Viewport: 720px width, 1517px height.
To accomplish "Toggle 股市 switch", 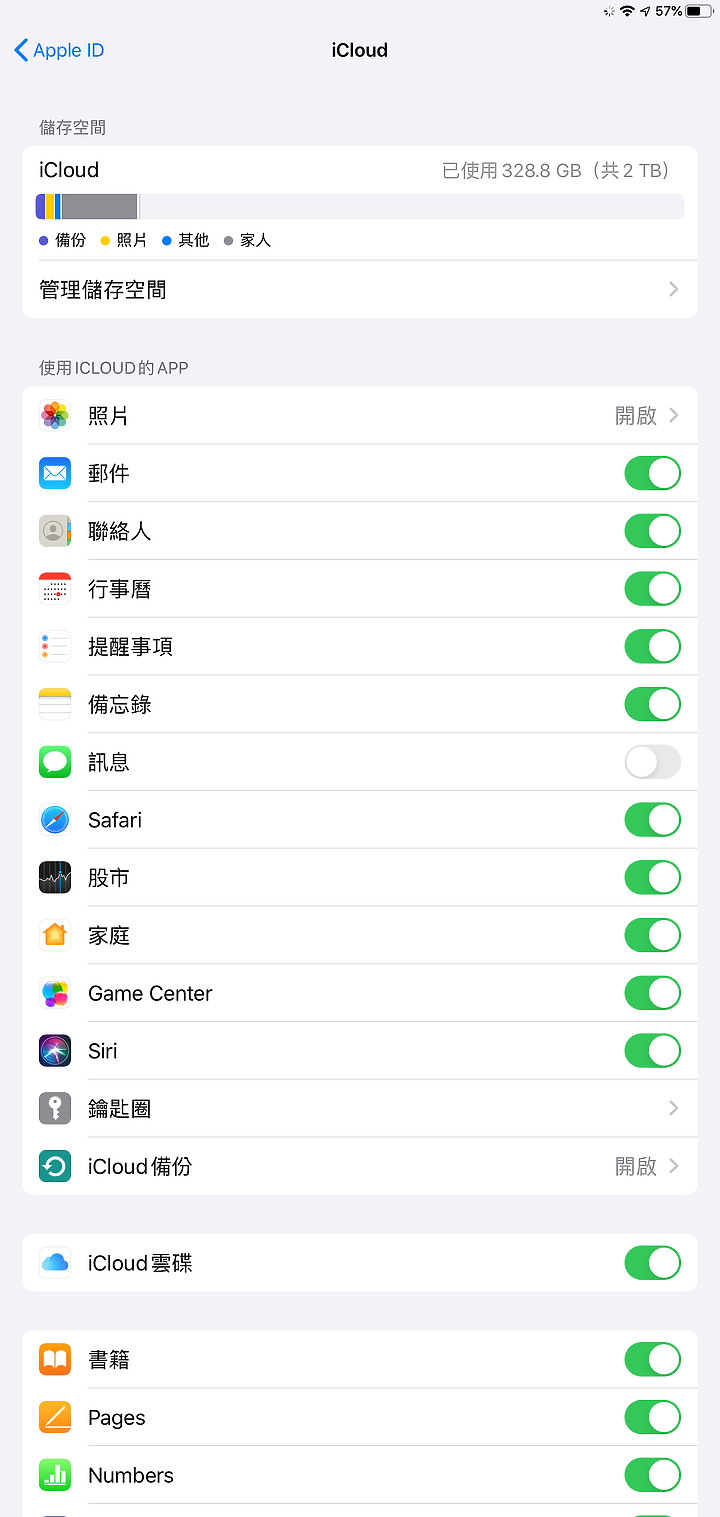I will pyautogui.click(x=652, y=878).
